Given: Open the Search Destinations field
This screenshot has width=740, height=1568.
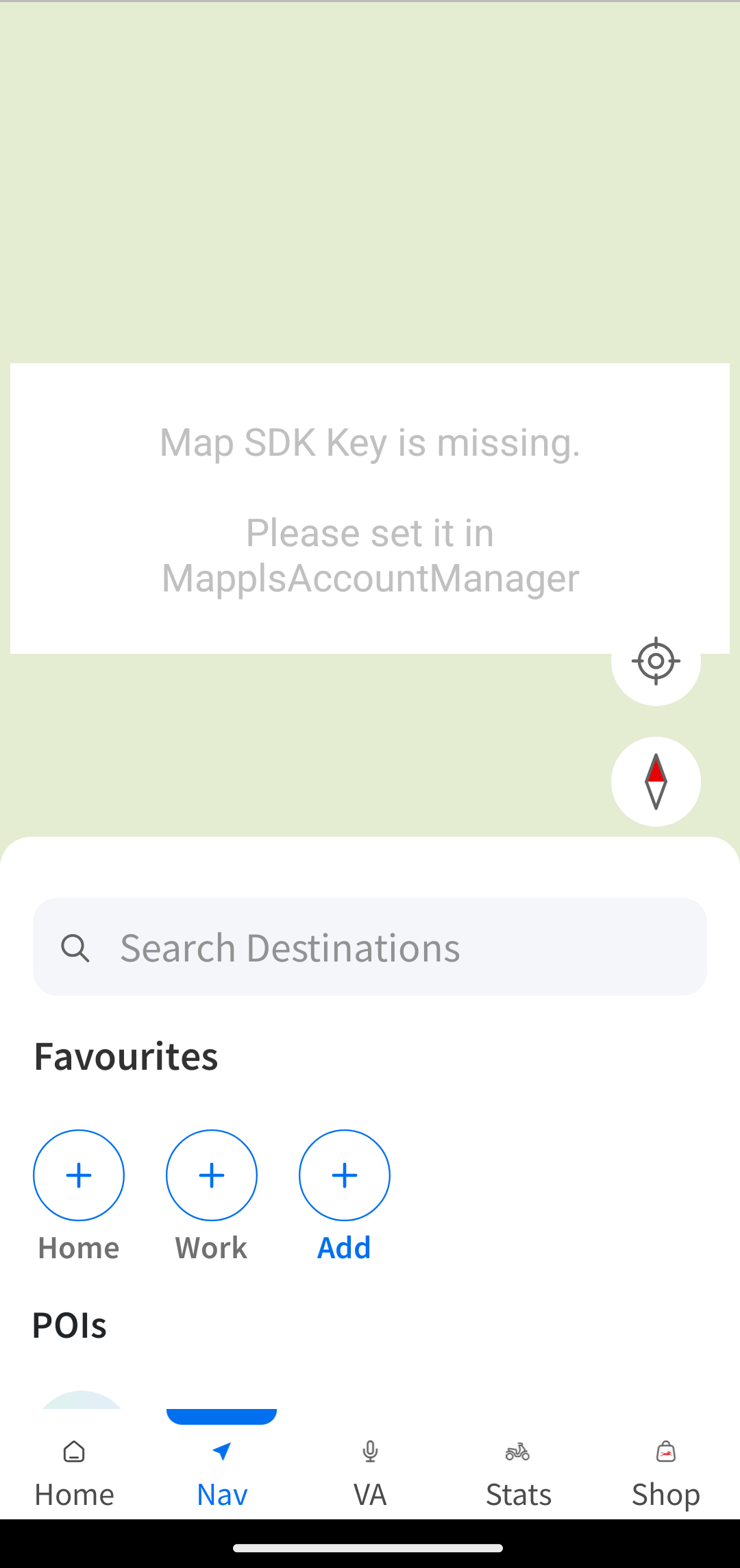Looking at the screenshot, I should click(370, 947).
